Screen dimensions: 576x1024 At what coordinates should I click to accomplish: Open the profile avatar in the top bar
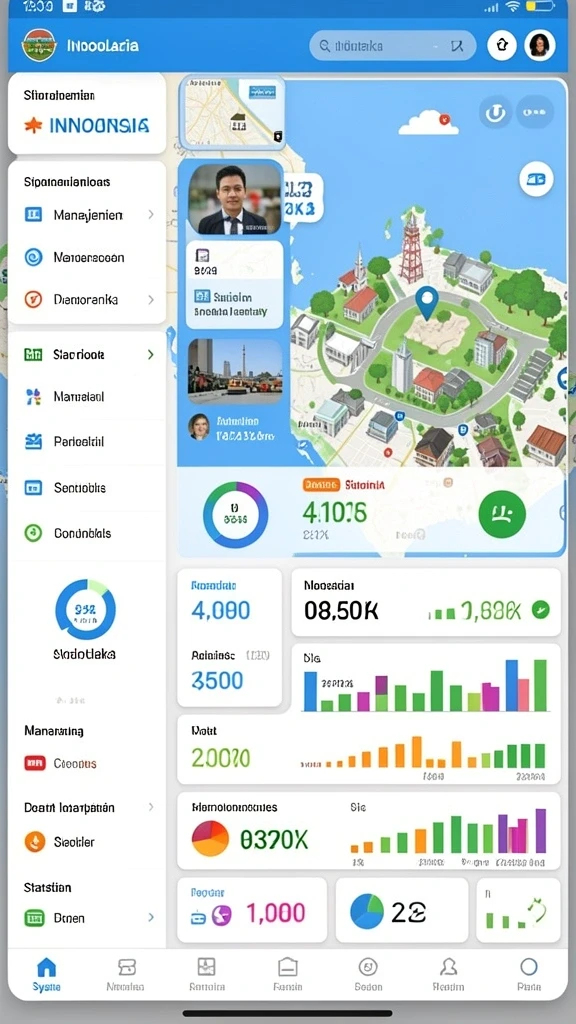(540, 46)
